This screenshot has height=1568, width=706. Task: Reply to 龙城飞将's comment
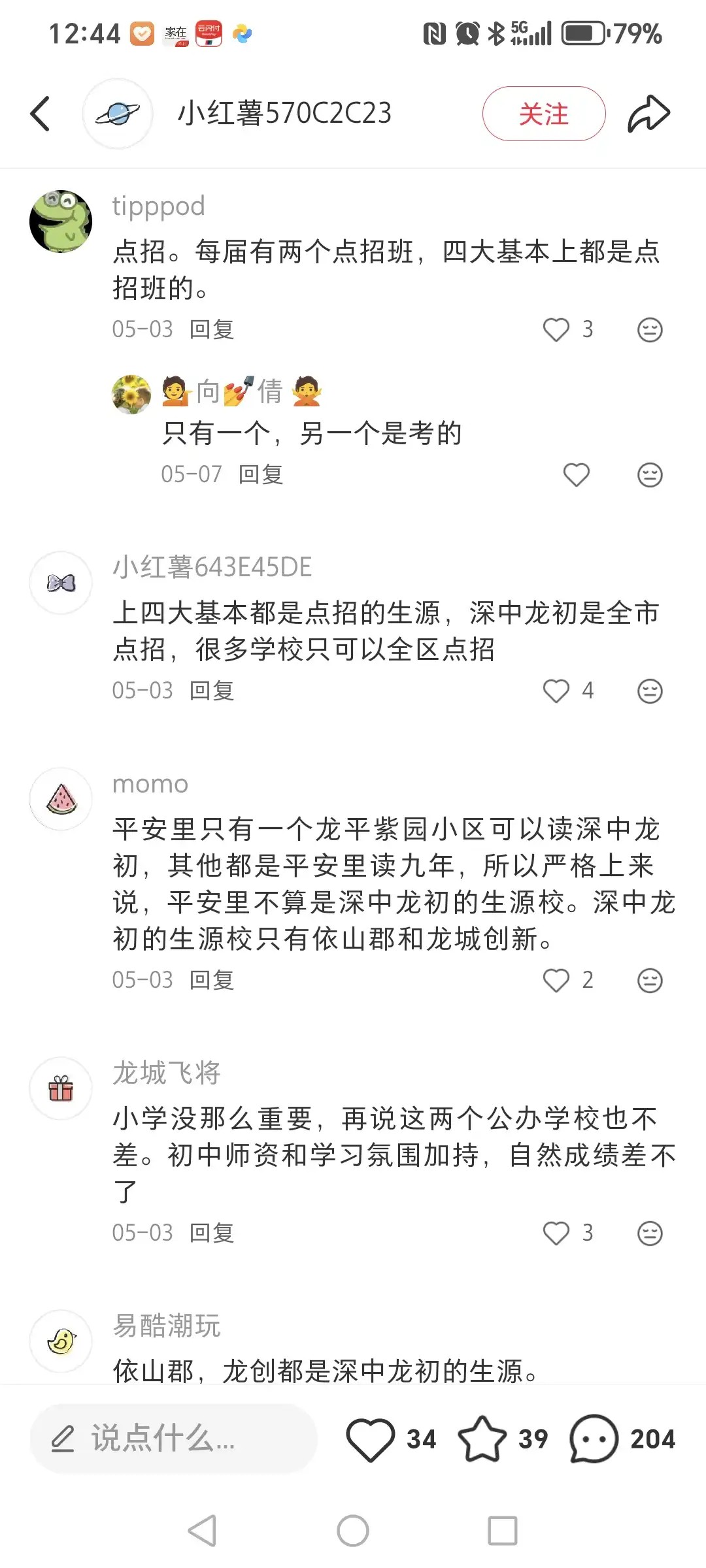[x=211, y=1233]
